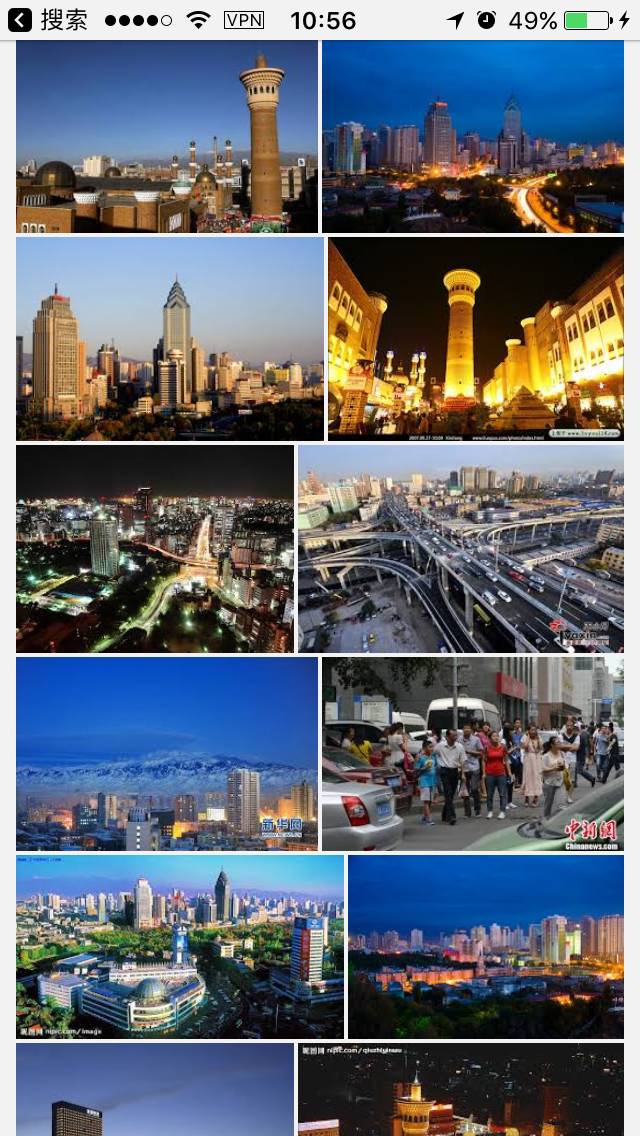Viewport: 640px width, 1136px height.
Task: Open the daytime brown minaret tower photo
Action: coord(166,136)
